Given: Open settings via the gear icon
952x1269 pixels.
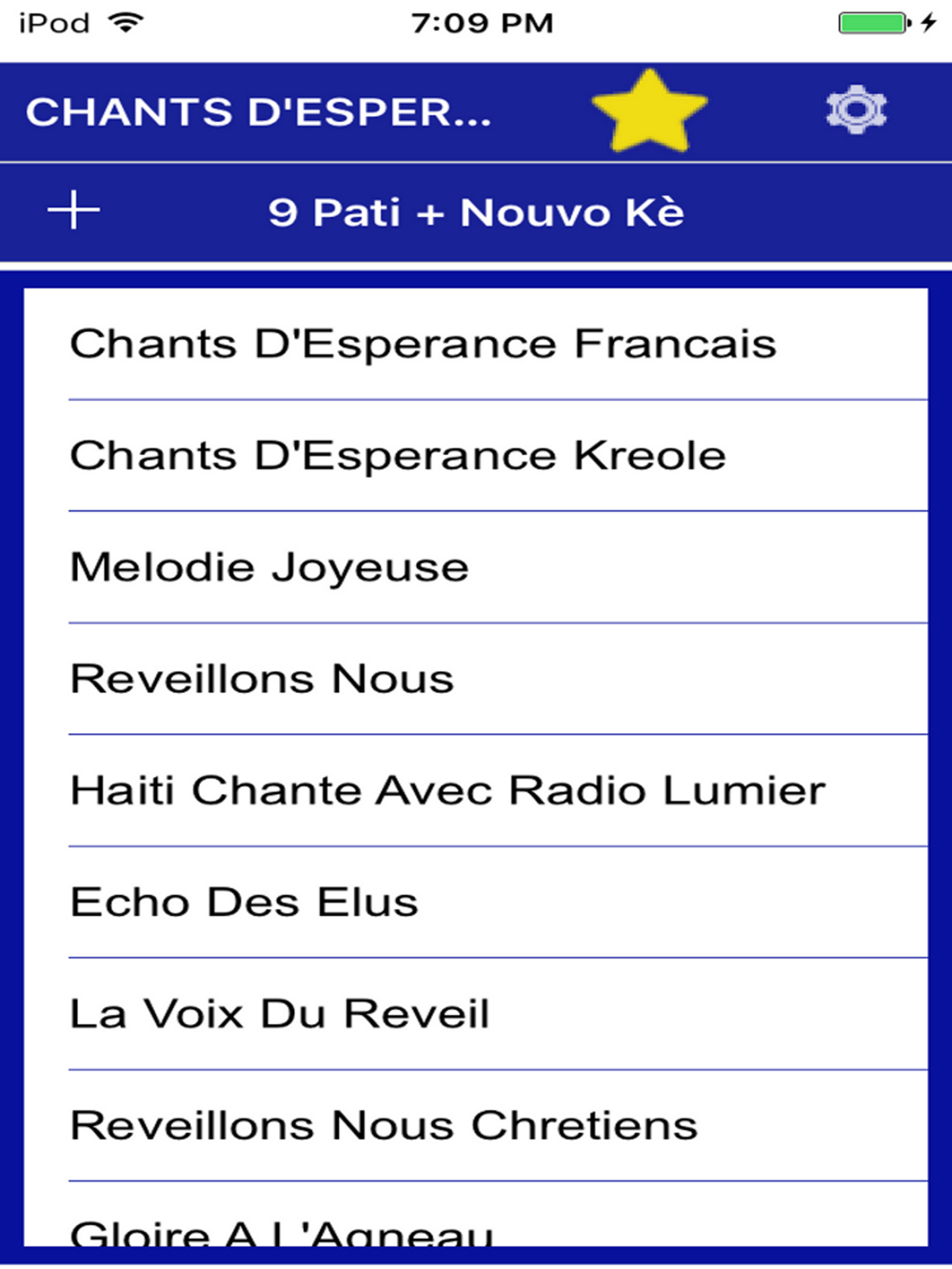Looking at the screenshot, I should click(856, 110).
